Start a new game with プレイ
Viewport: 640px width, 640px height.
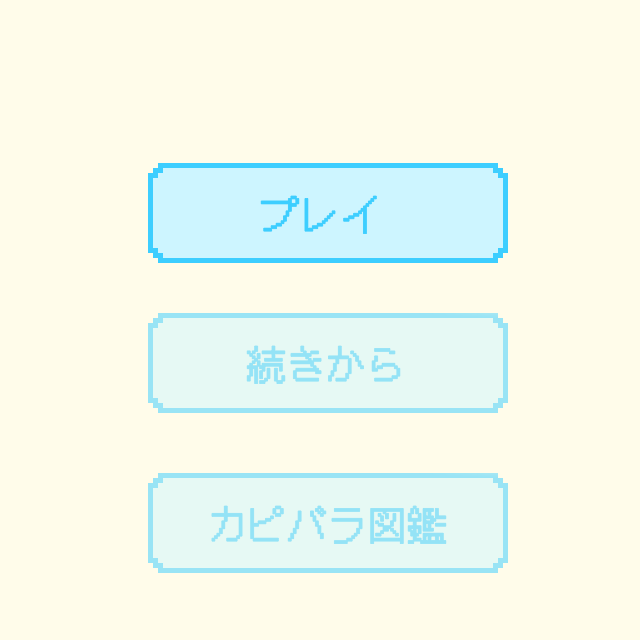(x=327, y=214)
